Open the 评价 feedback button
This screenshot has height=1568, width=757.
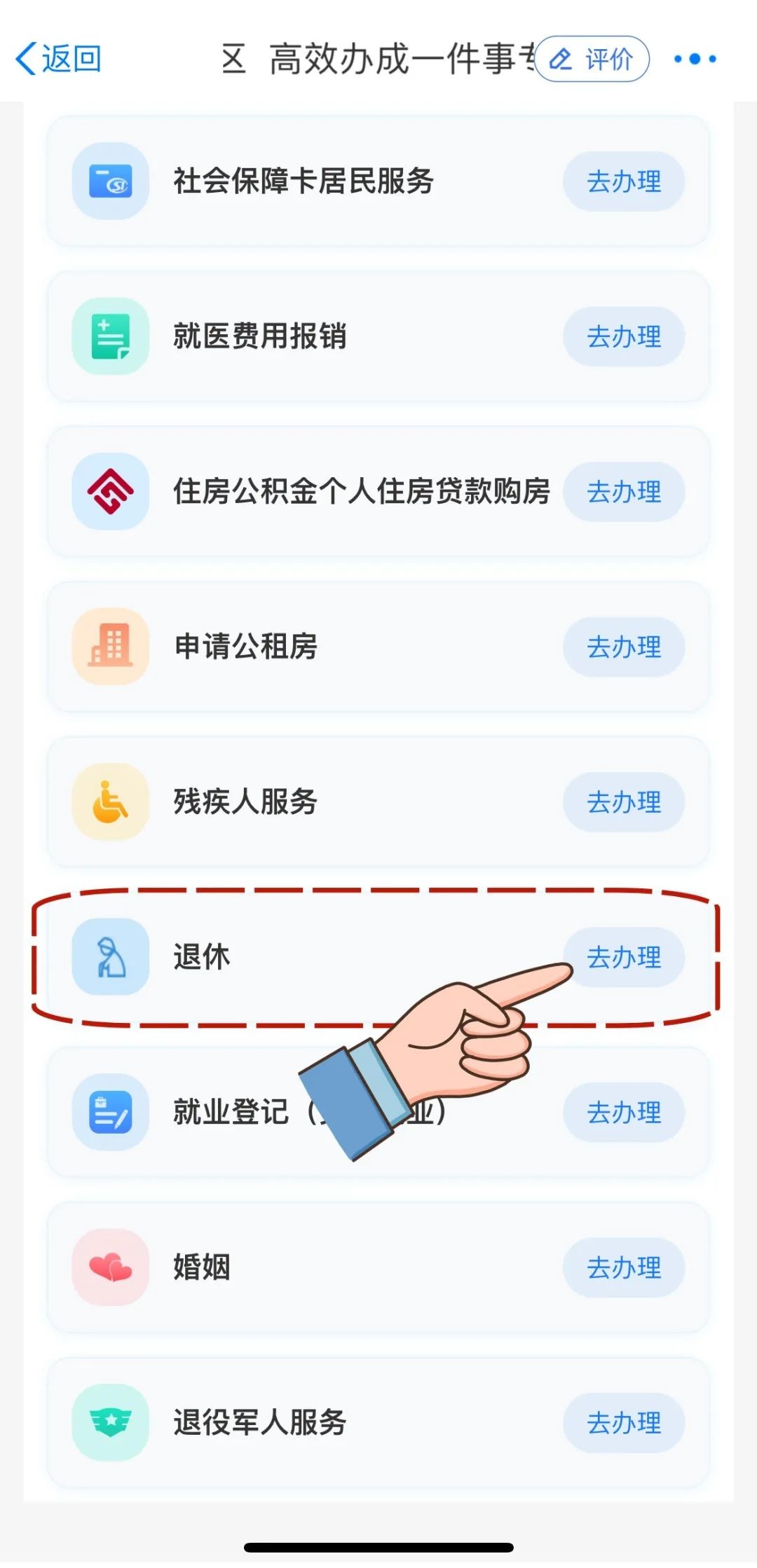click(592, 60)
